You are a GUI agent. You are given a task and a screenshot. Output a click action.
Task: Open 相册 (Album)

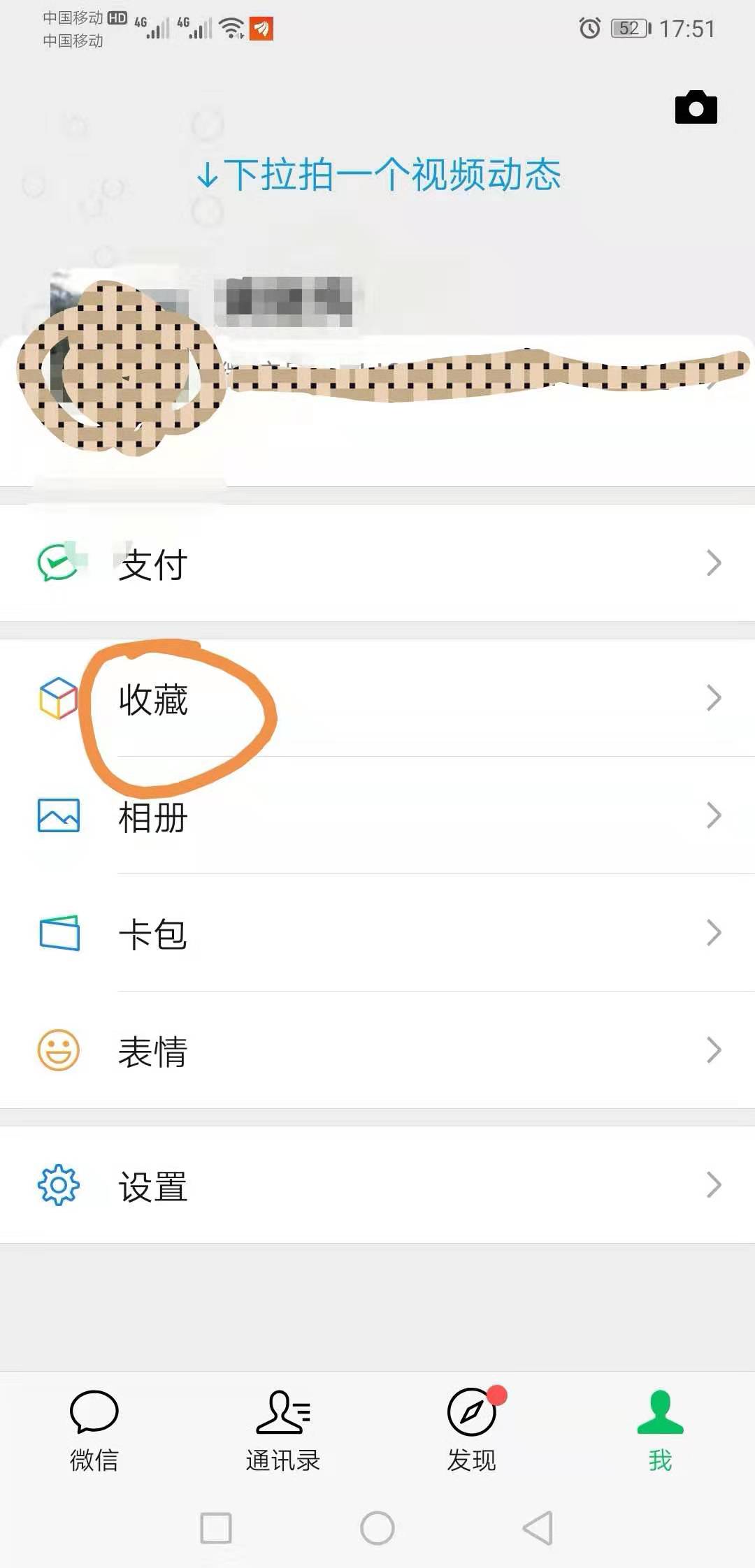[377, 815]
